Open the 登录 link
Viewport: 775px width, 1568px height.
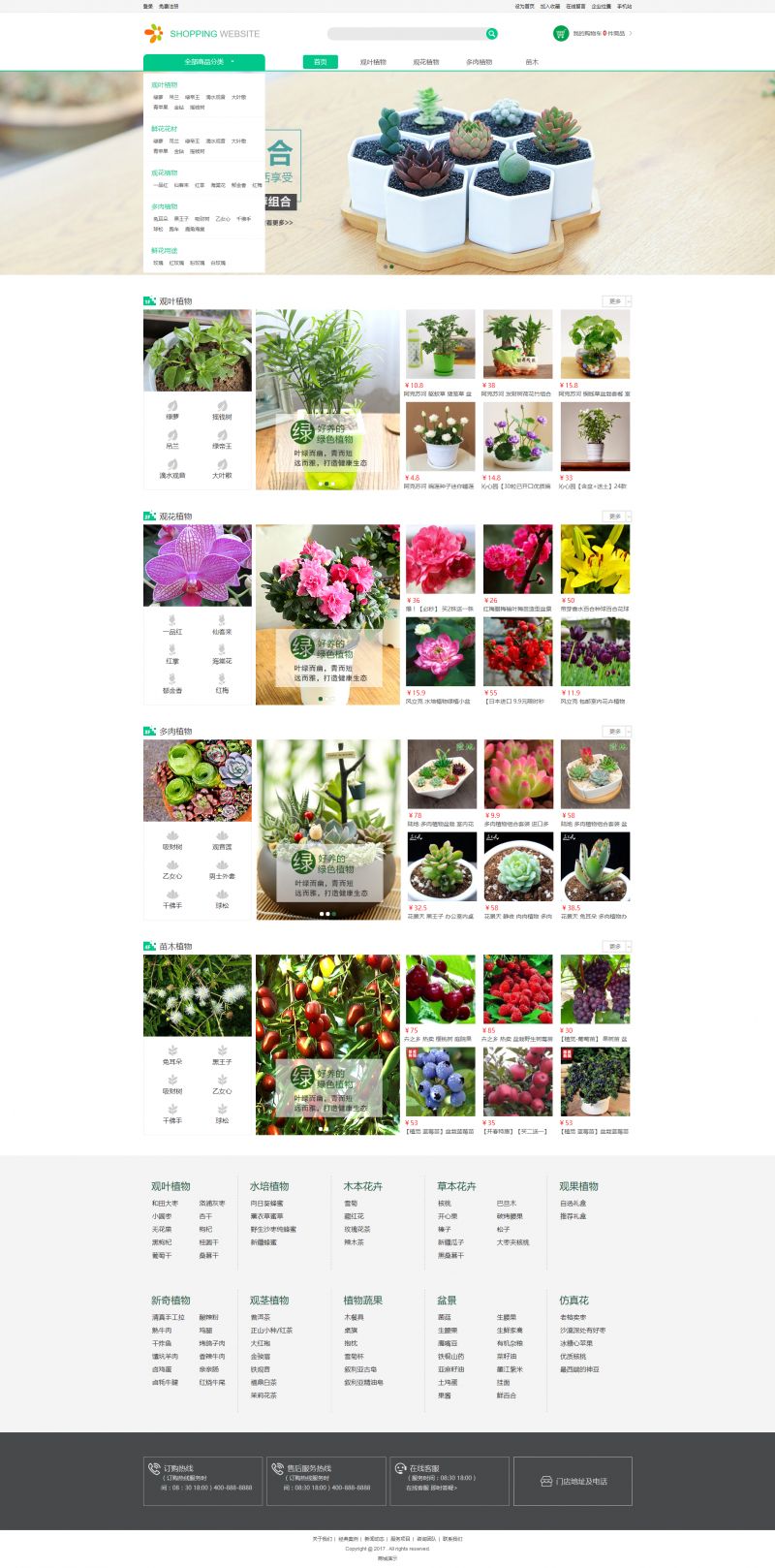click(x=148, y=6)
